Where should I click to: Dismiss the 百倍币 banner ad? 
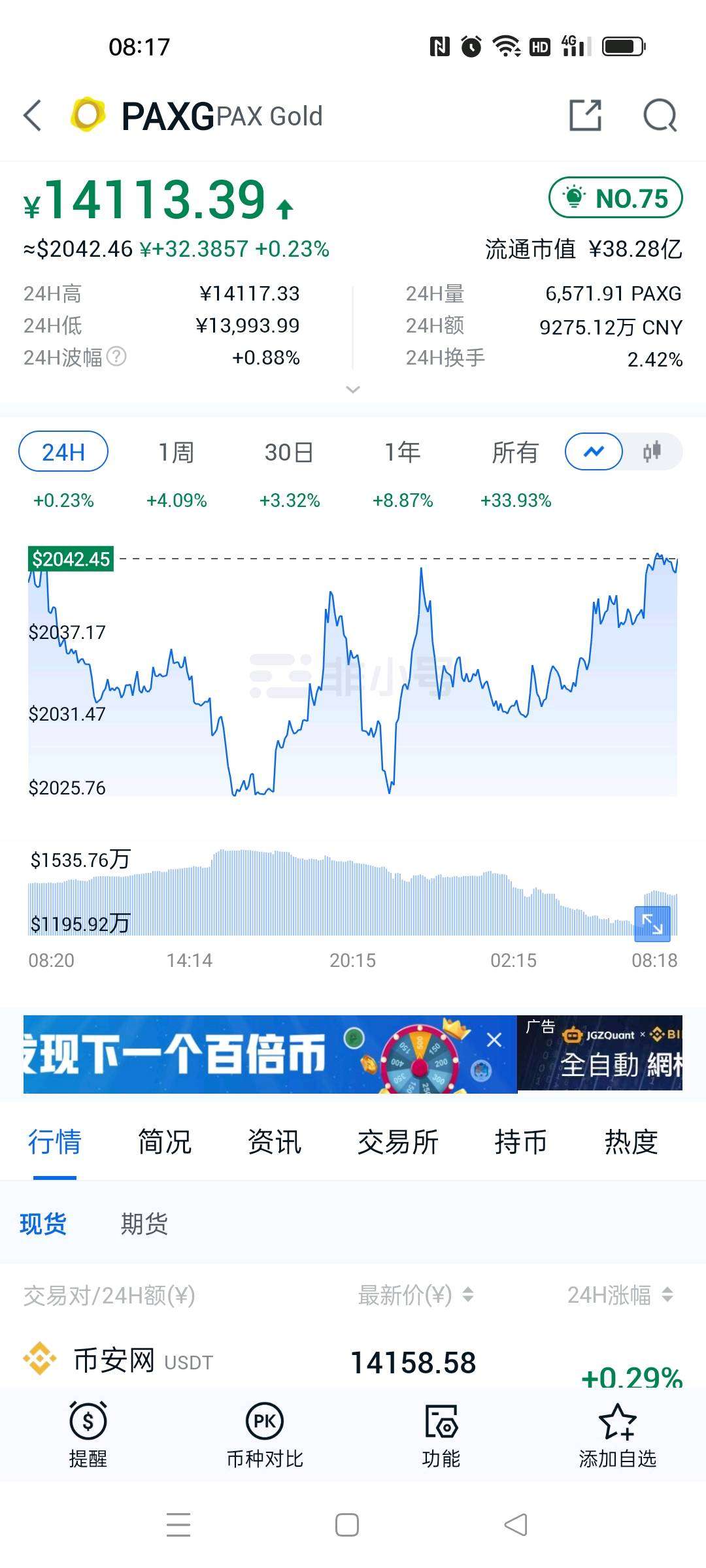(494, 1039)
